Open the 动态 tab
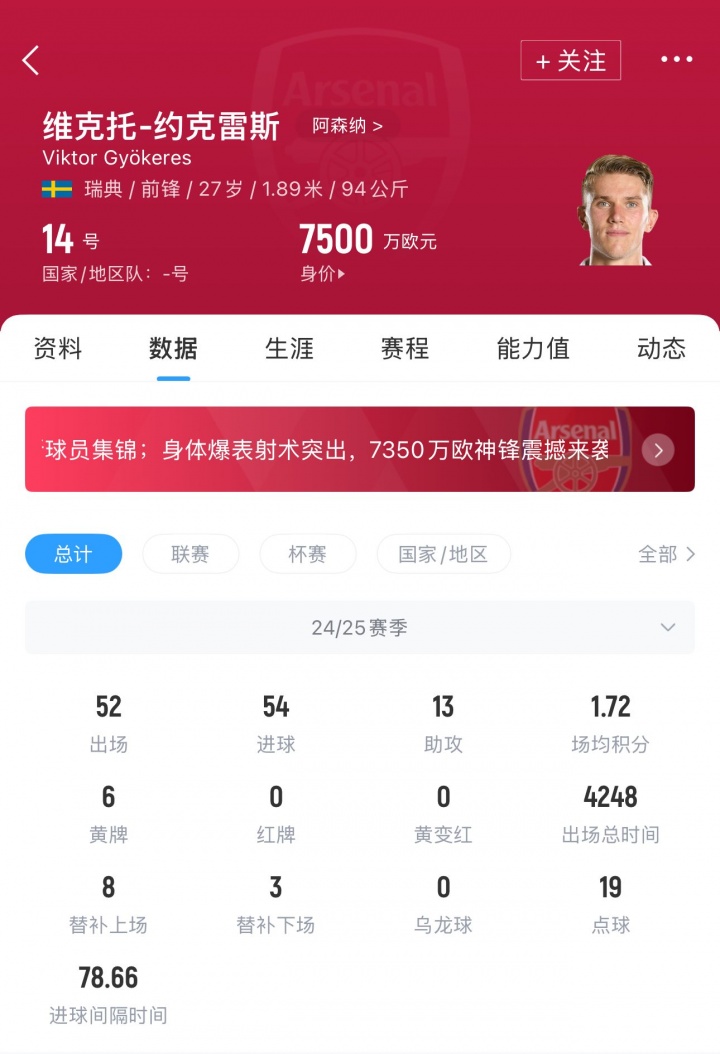The image size is (720, 1054). [661, 348]
